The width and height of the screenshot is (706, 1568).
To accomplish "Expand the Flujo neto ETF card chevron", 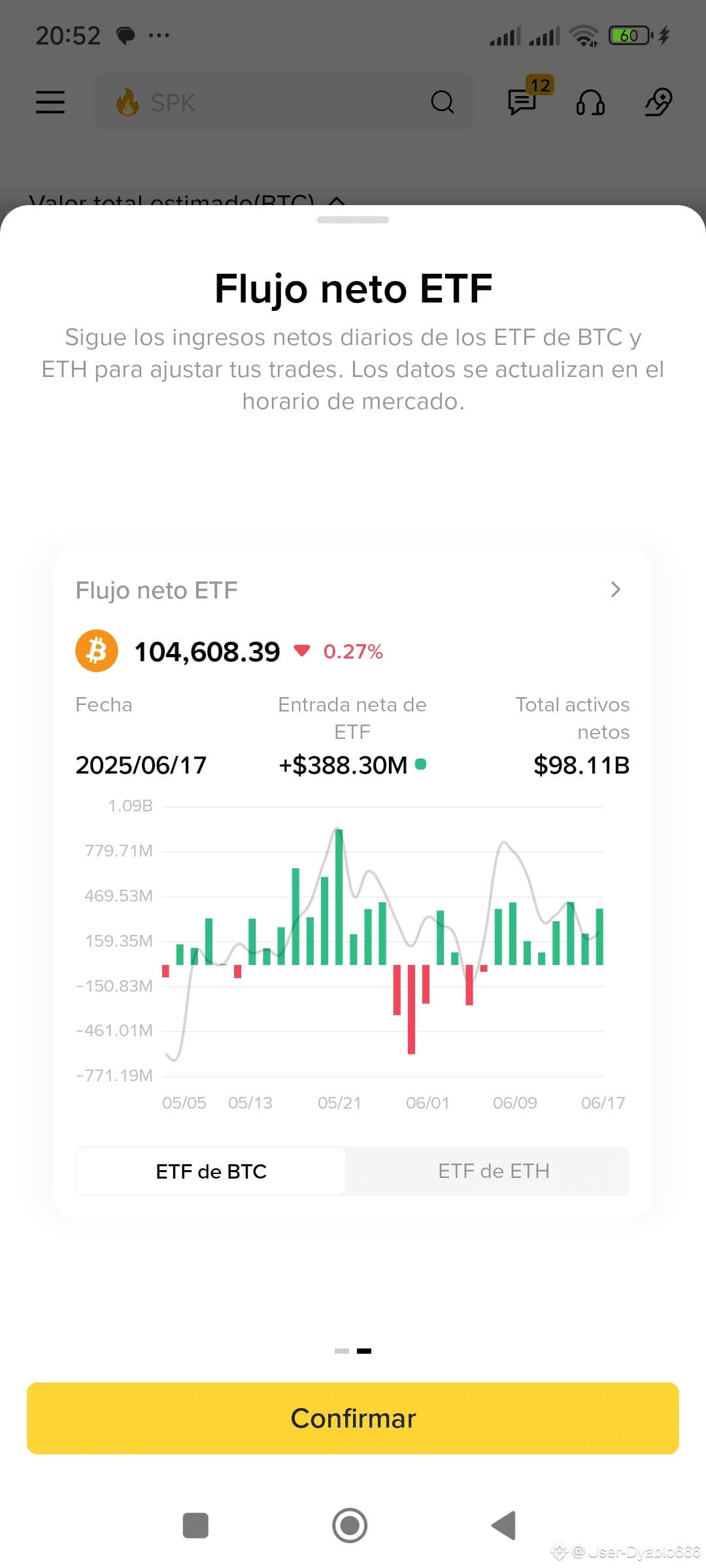I will [x=615, y=589].
